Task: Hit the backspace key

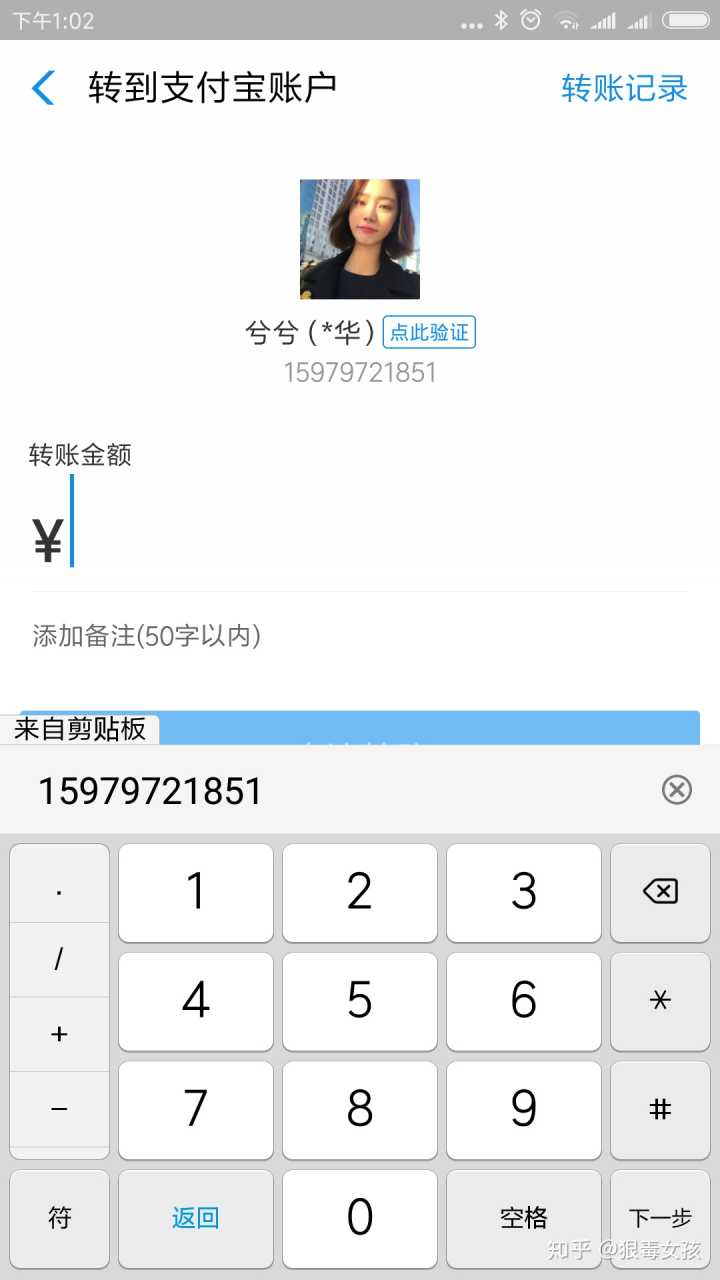Action: coord(660,892)
